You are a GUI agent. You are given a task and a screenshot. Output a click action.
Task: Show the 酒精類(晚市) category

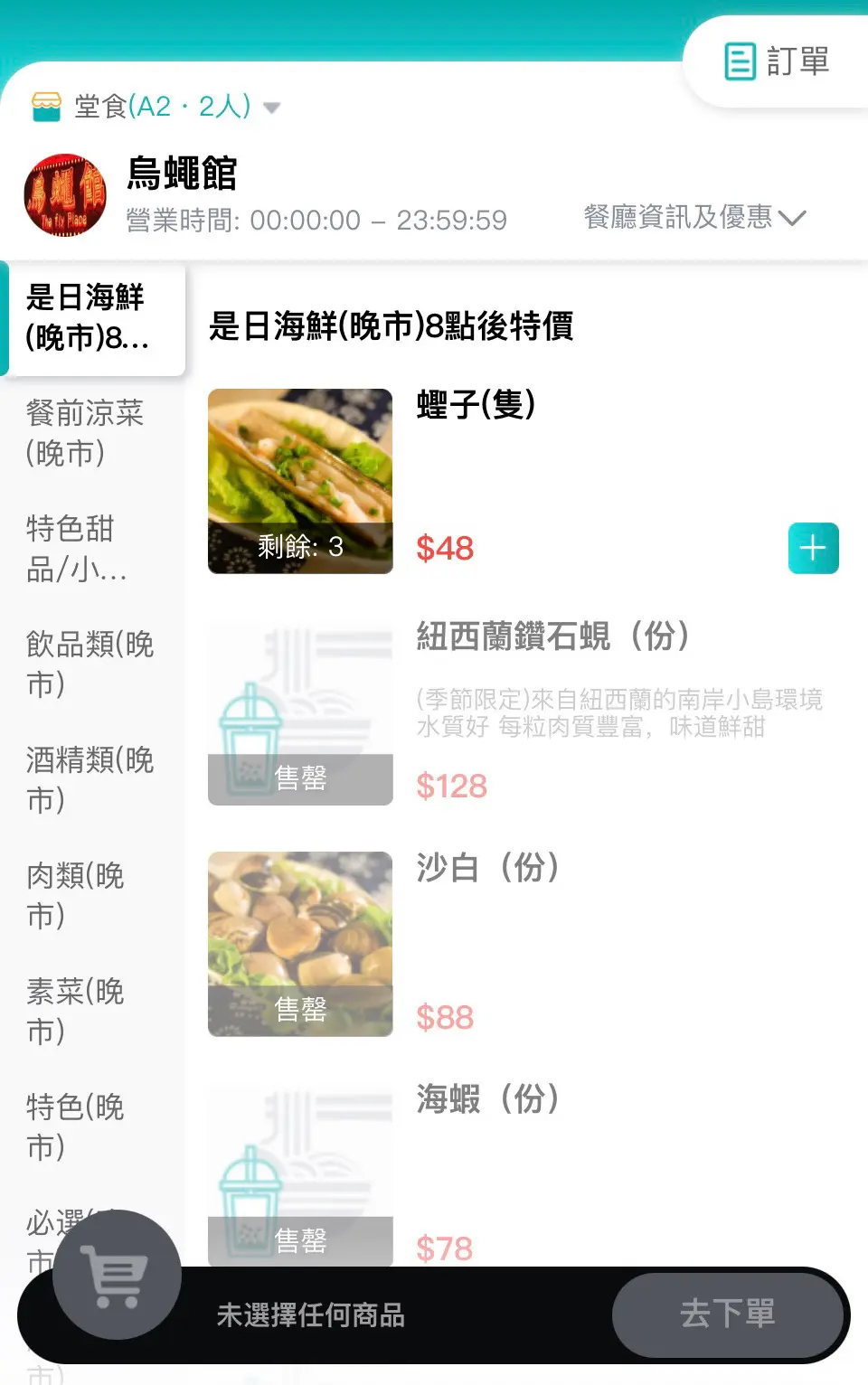point(90,779)
